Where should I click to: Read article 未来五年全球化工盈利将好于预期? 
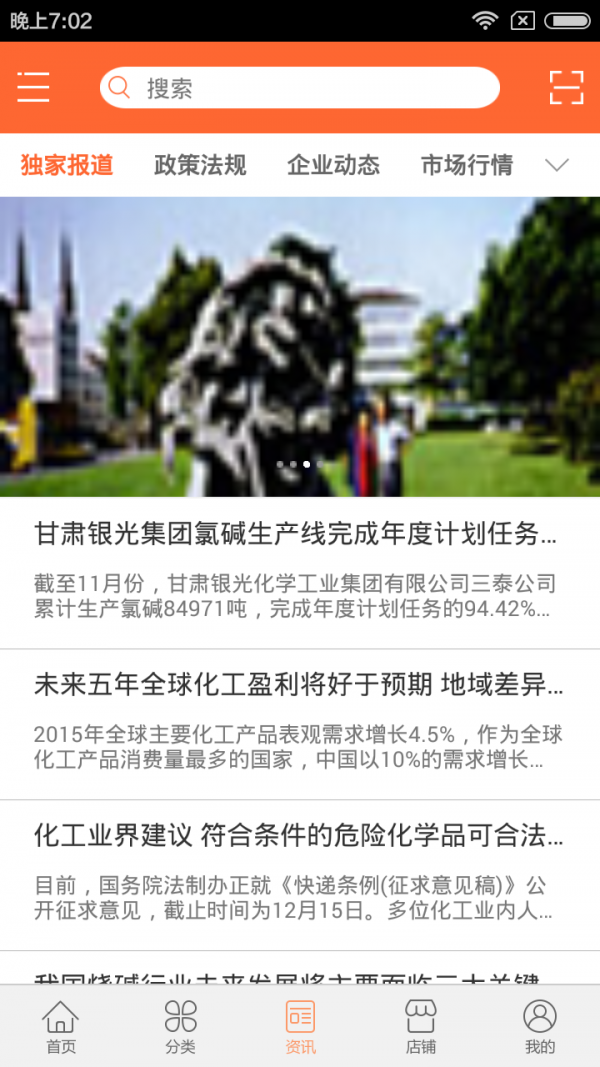point(300,724)
